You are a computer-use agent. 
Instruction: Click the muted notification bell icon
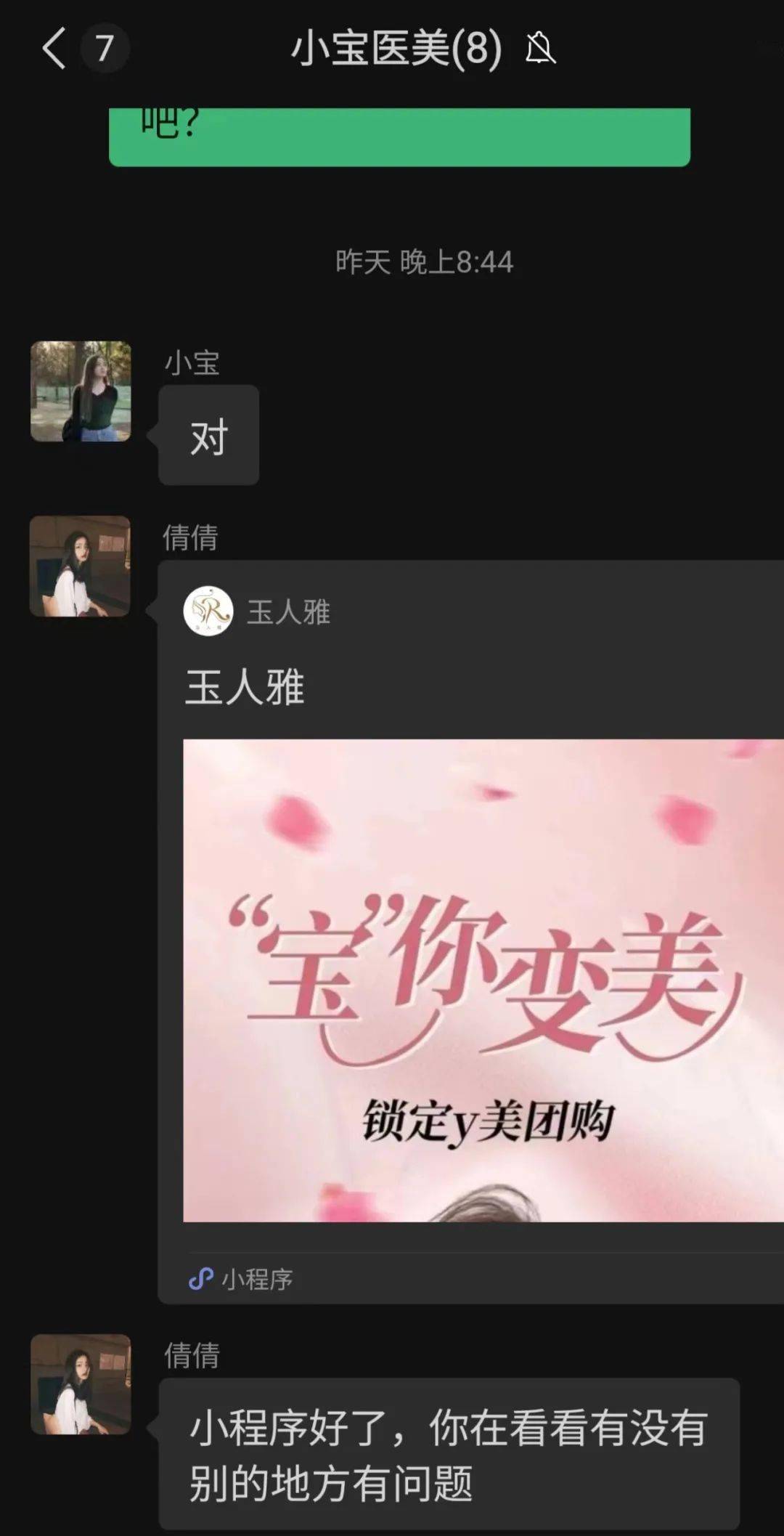[540, 49]
